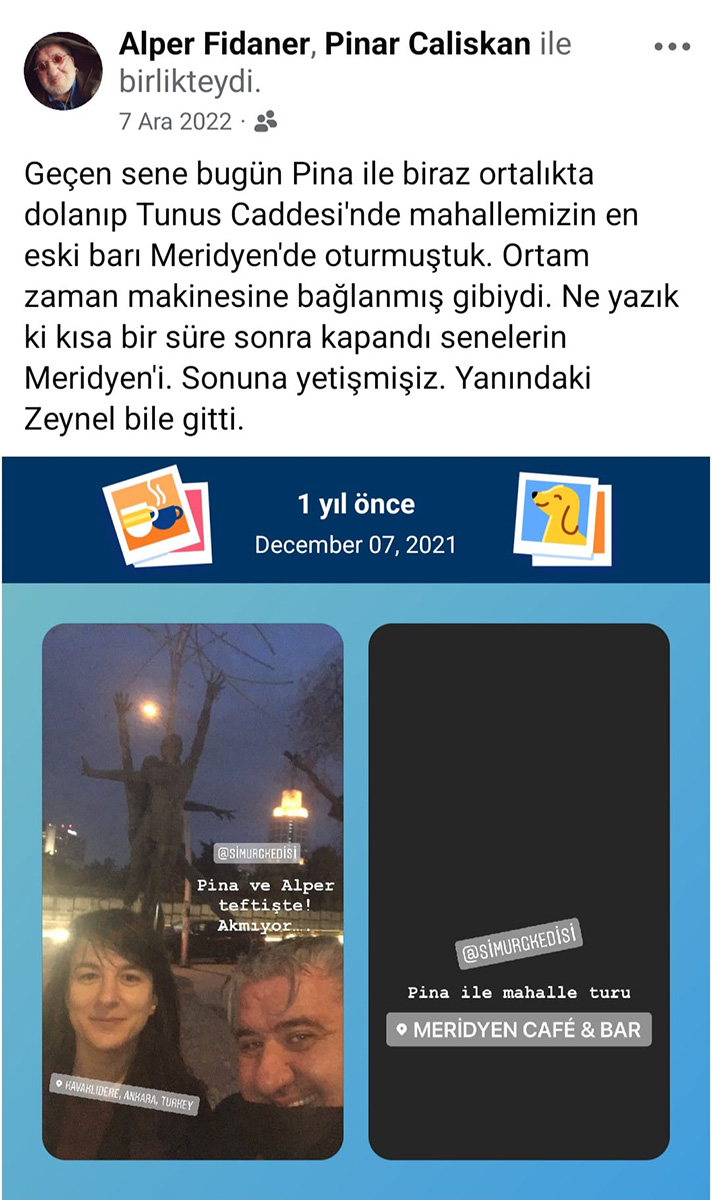The height and width of the screenshot is (1200, 712).
Task: Open the poster's profile picture
Action: 63,70
